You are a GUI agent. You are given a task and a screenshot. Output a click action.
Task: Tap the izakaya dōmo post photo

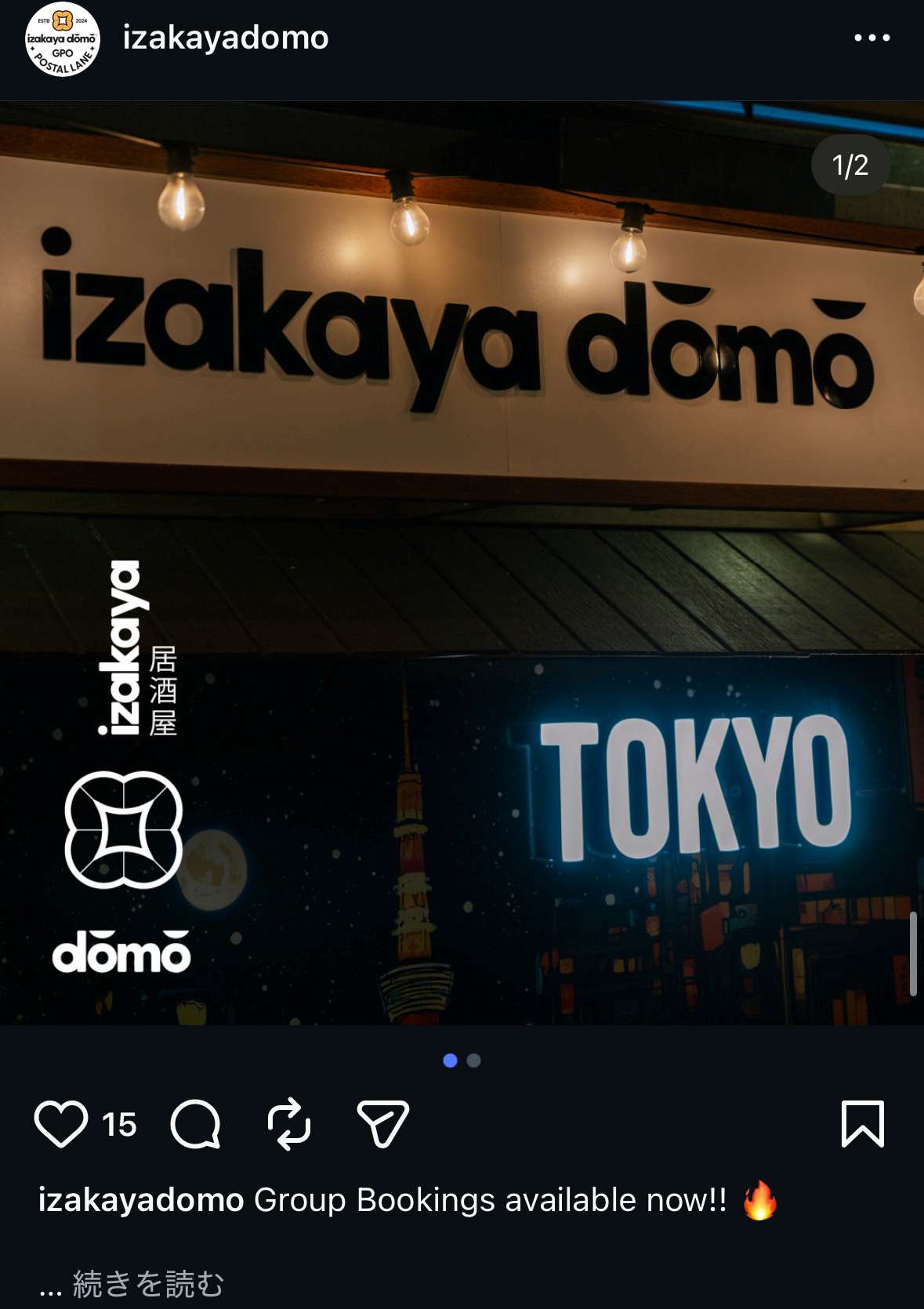(x=462, y=563)
